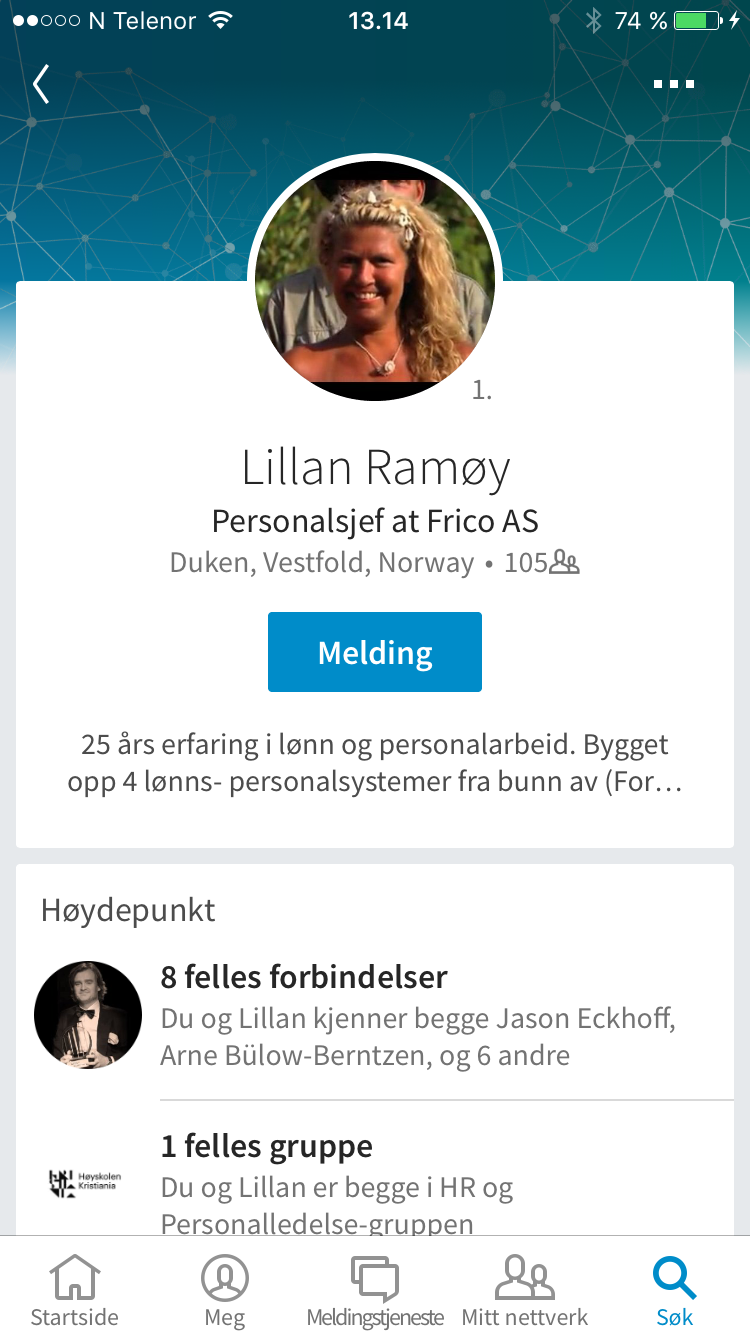View Lillan Ramøy's profile photo
The width and height of the screenshot is (750, 1334).
[x=375, y=280]
